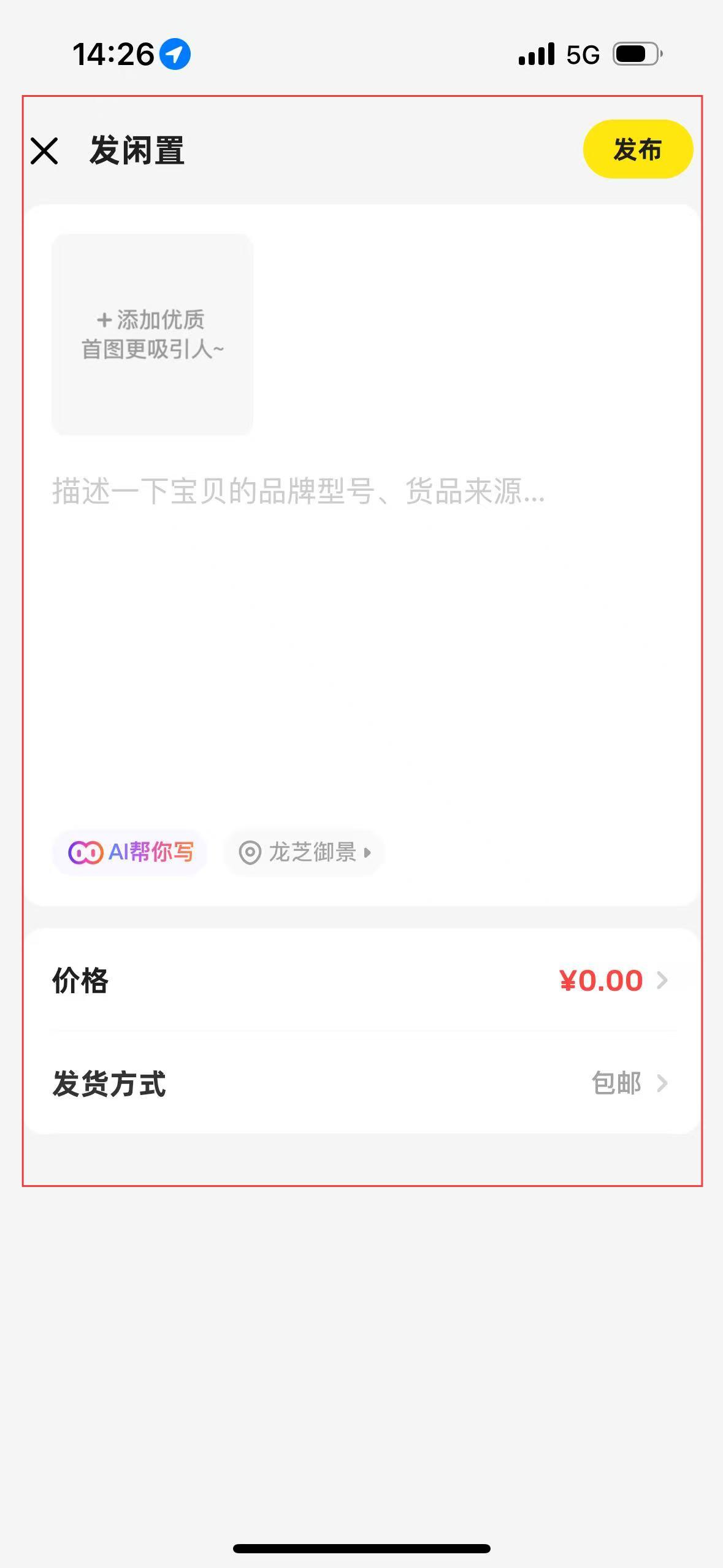This screenshot has width=723, height=1568.
Task: Tap the yellow 发布 button
Action: tap(637, 150)
